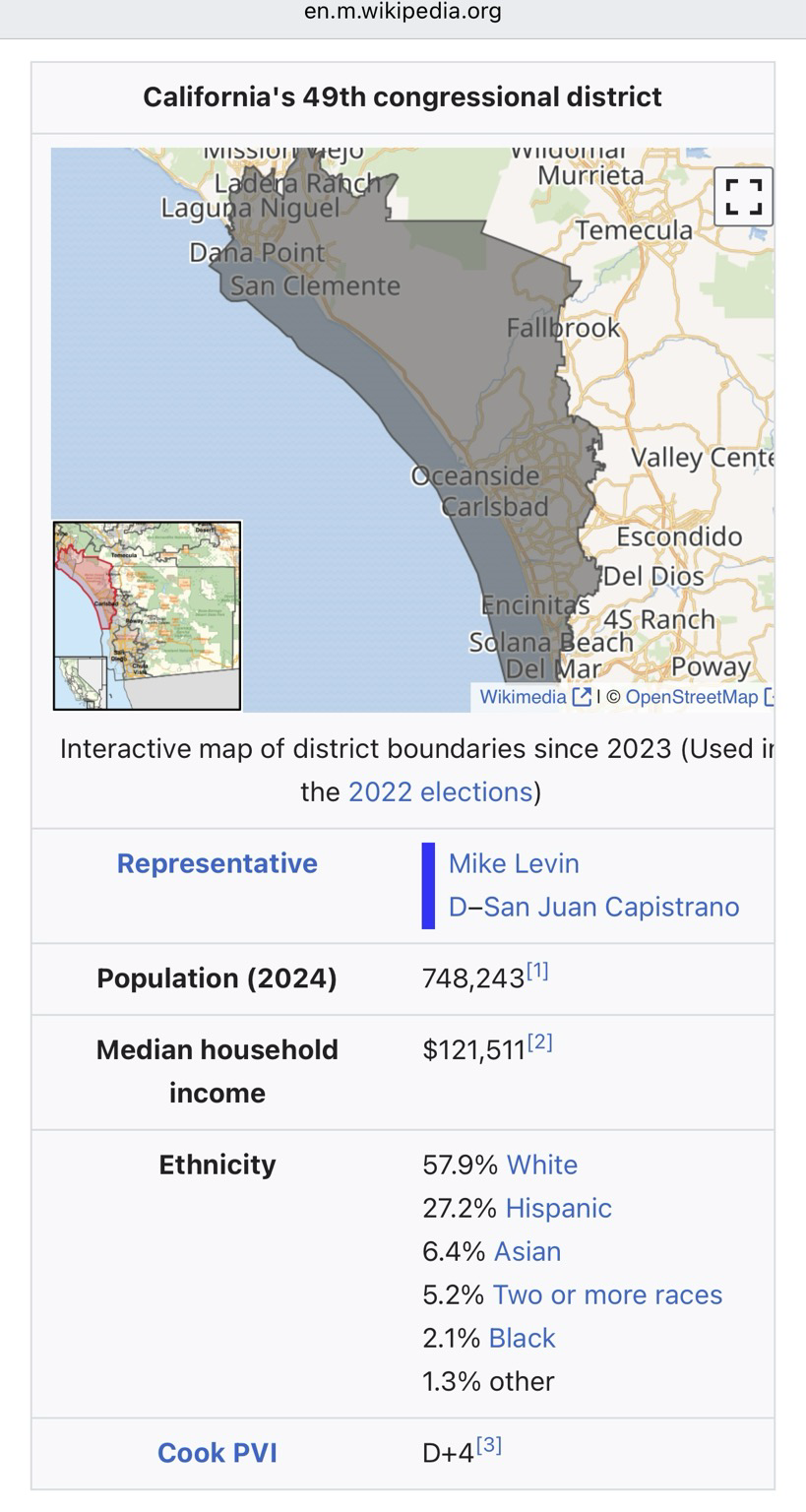806x1512 pixels.
Task: Open the Asian ethnicity link
Action: (527, 1251)
